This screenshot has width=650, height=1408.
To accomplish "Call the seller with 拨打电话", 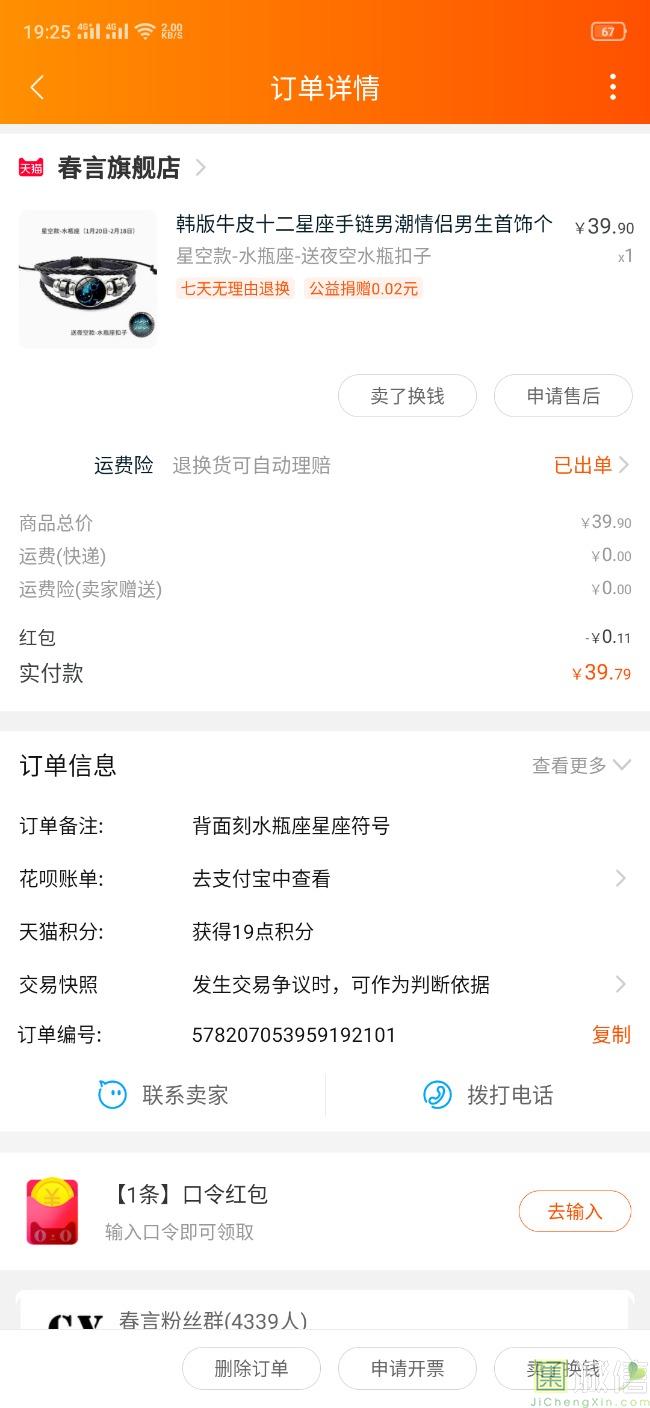I will 488,1095.
